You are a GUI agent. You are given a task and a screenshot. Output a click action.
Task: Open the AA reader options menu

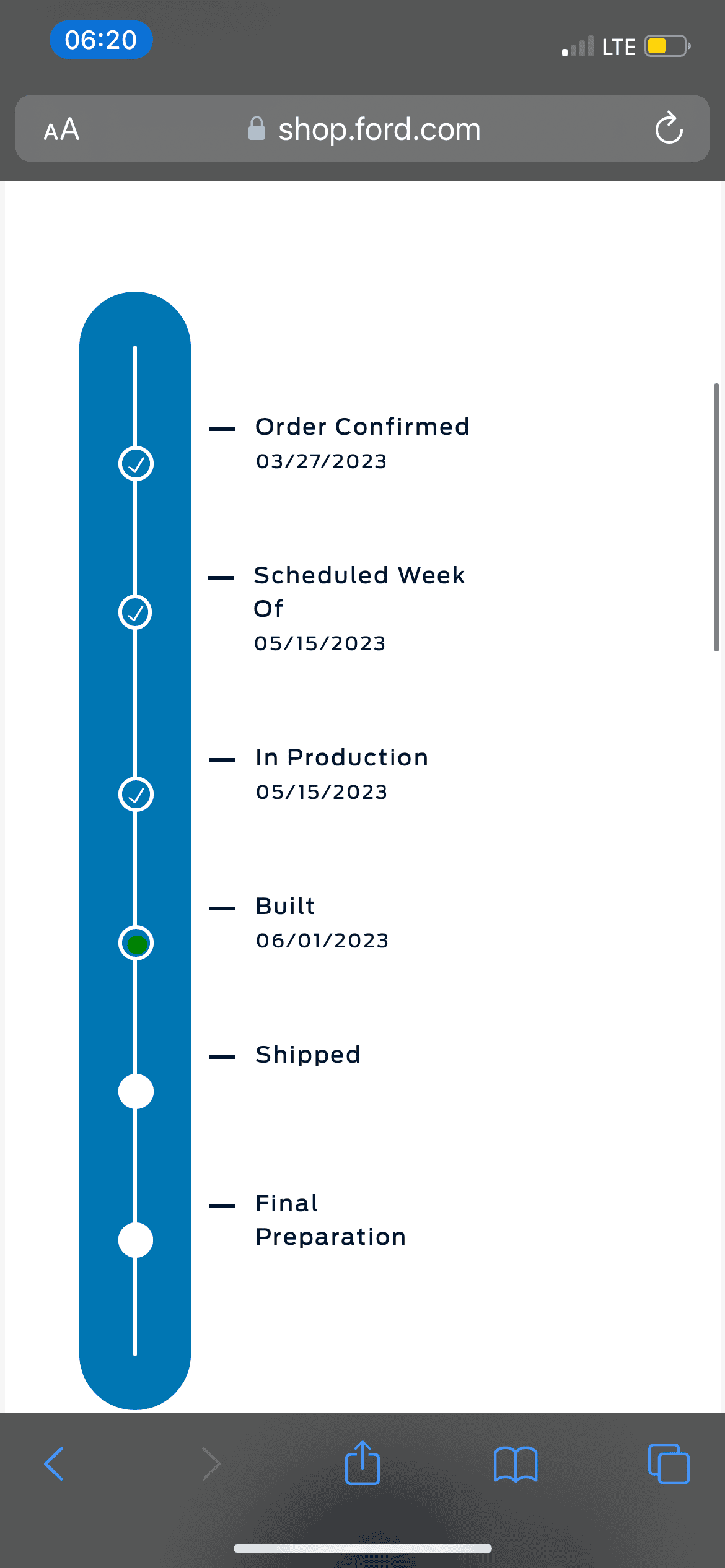click(61, 129)
